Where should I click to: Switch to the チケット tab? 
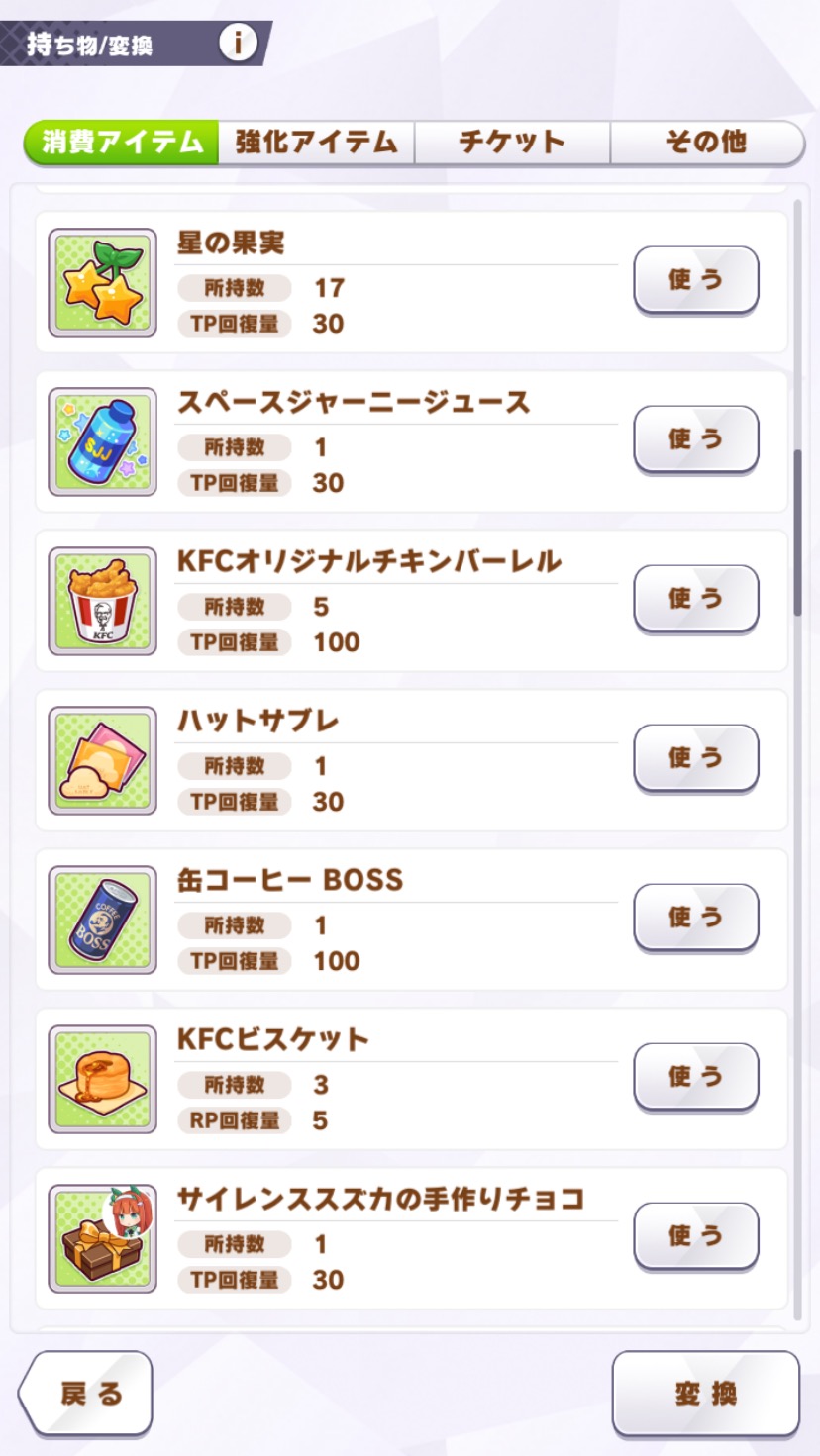coord(511,143)
